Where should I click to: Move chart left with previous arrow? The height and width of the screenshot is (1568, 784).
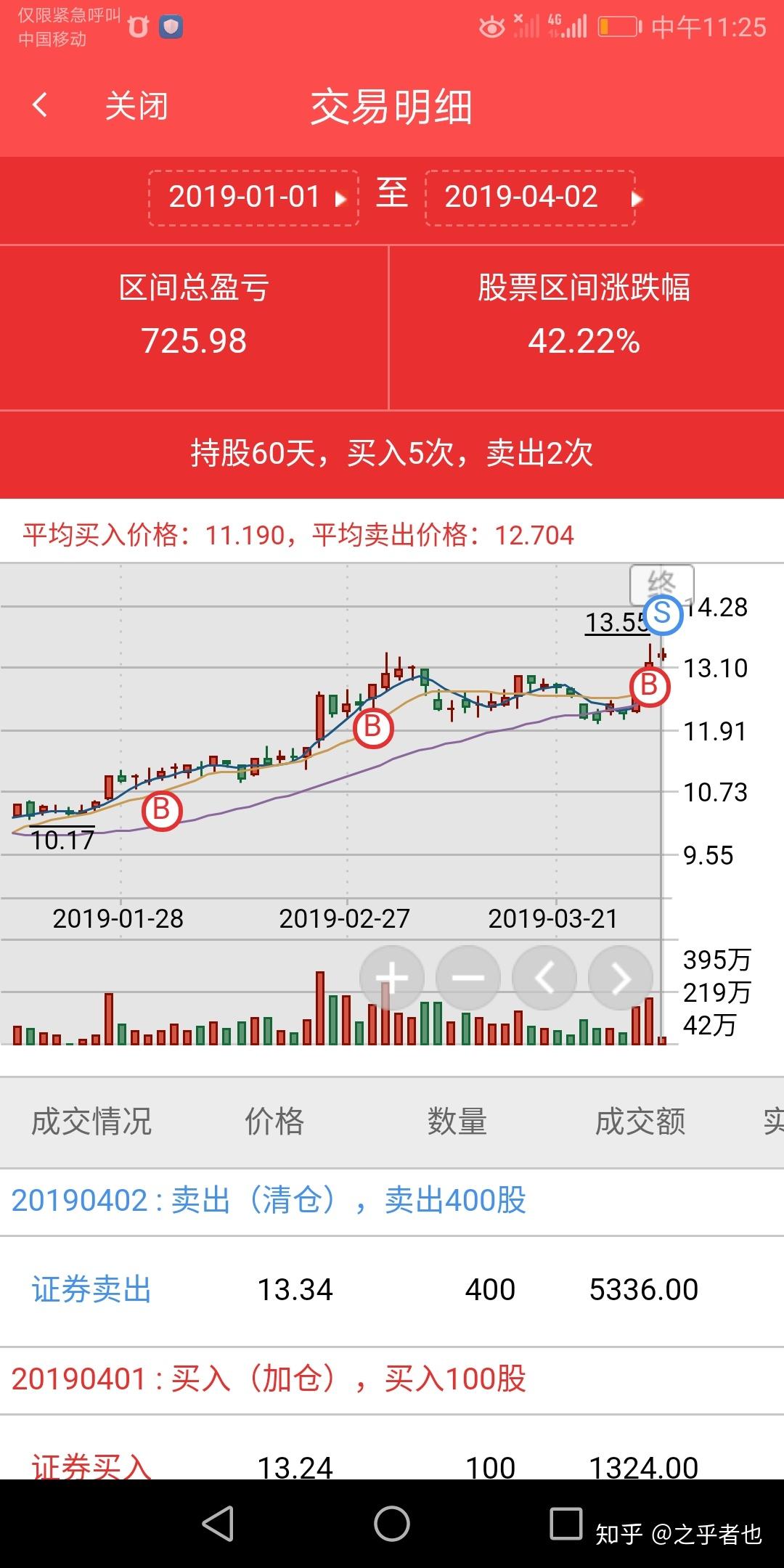[544, 979]
